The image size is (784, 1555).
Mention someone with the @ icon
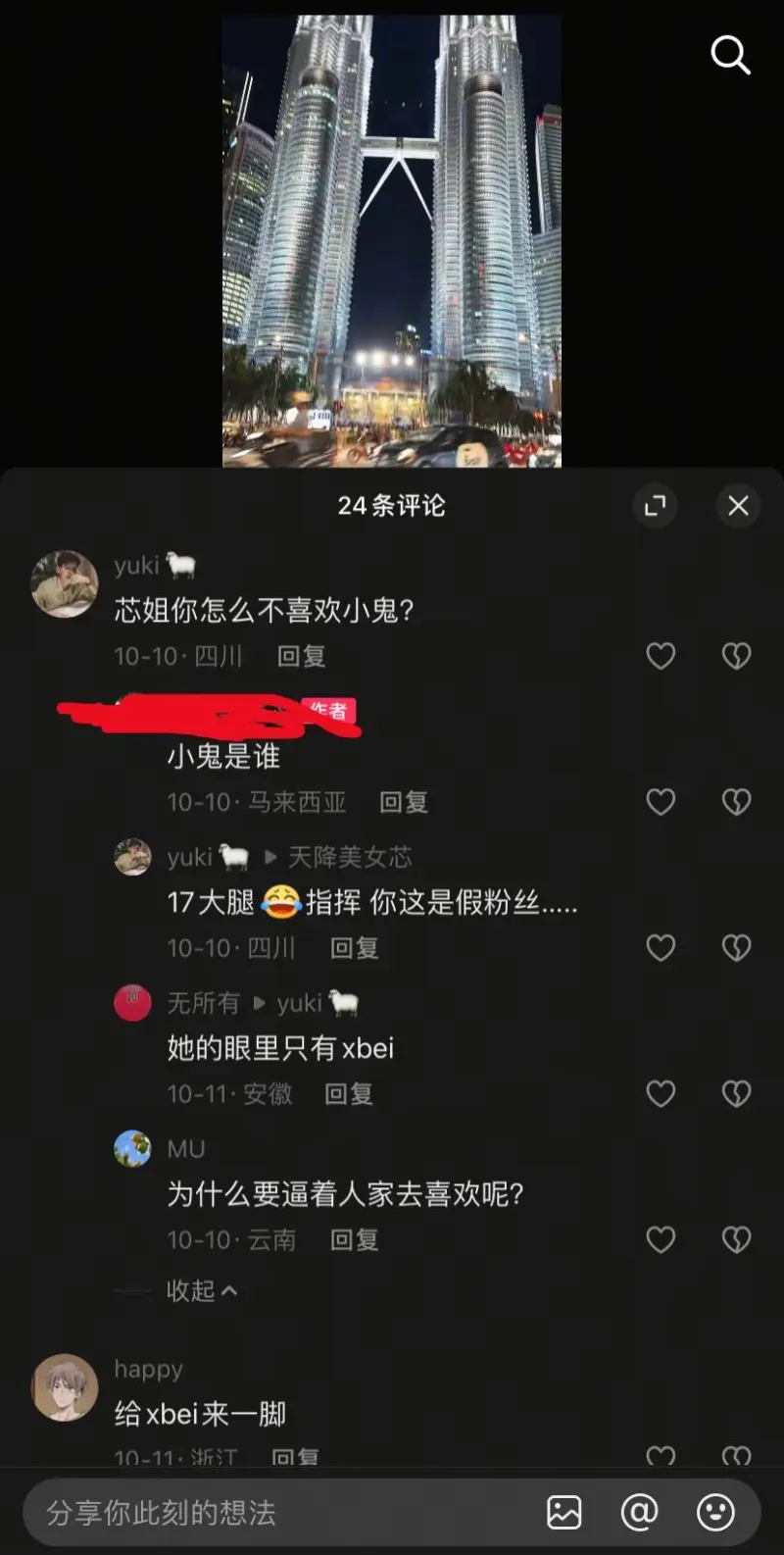click(639, 1512)
